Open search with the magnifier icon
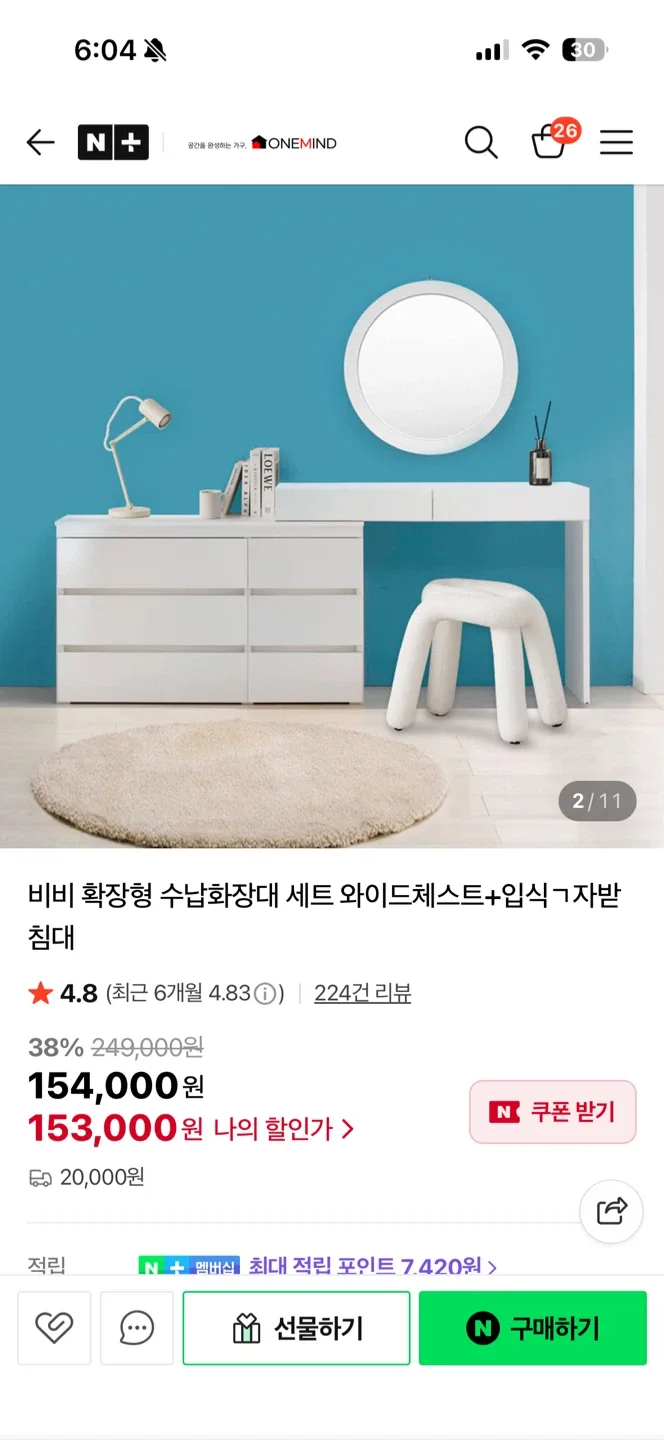Image resolution: width=664 pixels, height=1440 pixels. [481, 143]
